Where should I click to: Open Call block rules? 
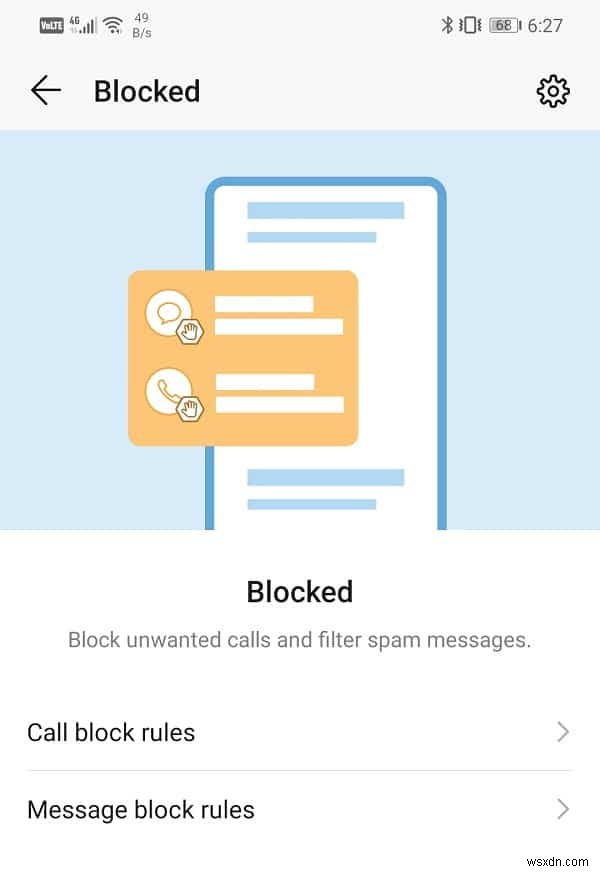[x=299, y=732]
